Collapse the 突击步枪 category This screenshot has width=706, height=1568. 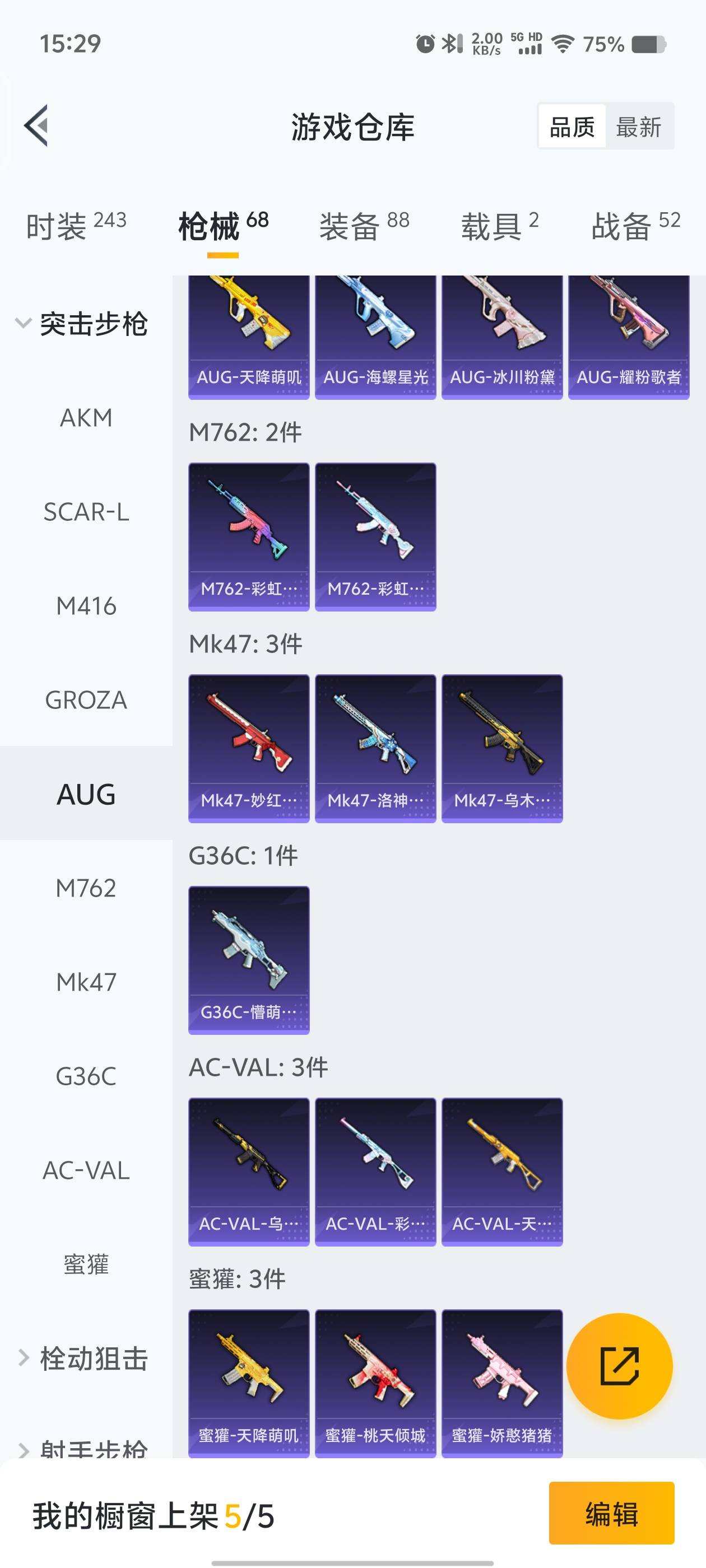pos(82,323)
